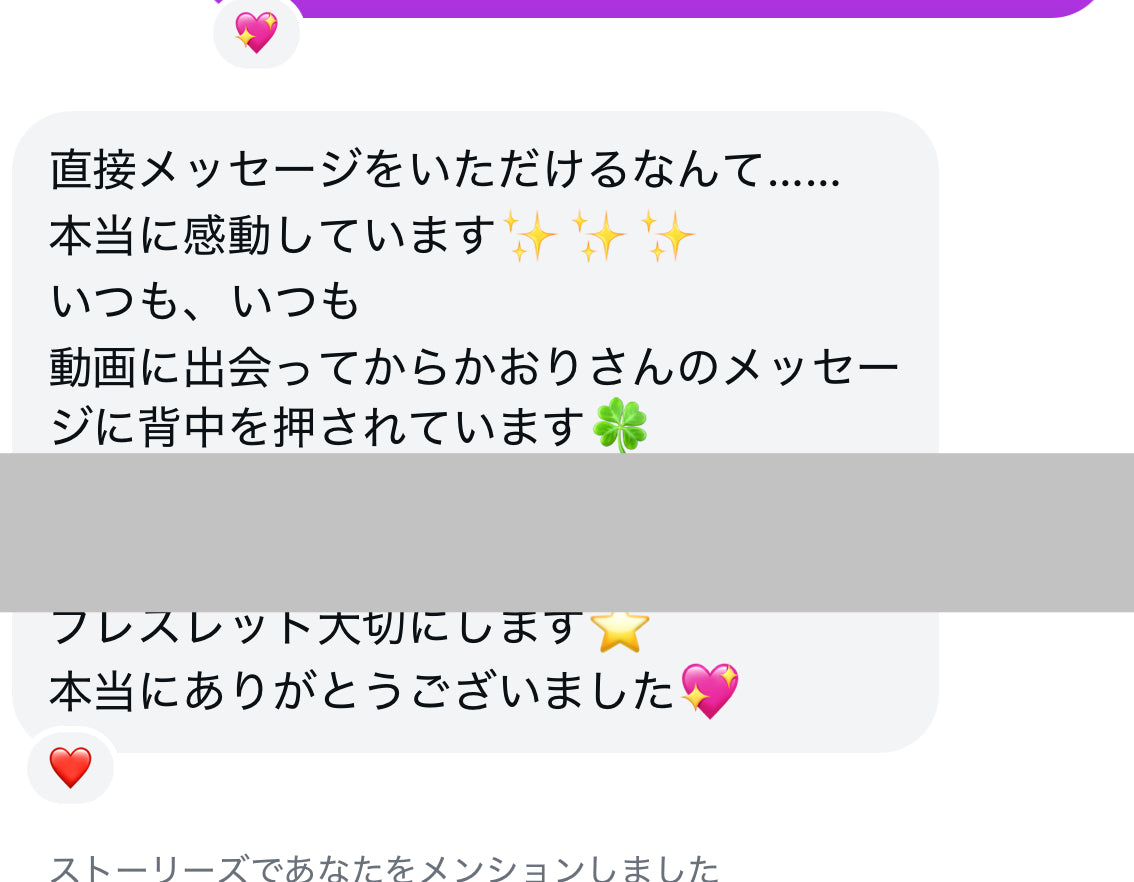The height and width of the screenshot is (882, 1134).
Task: View the sparkling heart reaction on the purple message
Action: click(x=256, y=34)
